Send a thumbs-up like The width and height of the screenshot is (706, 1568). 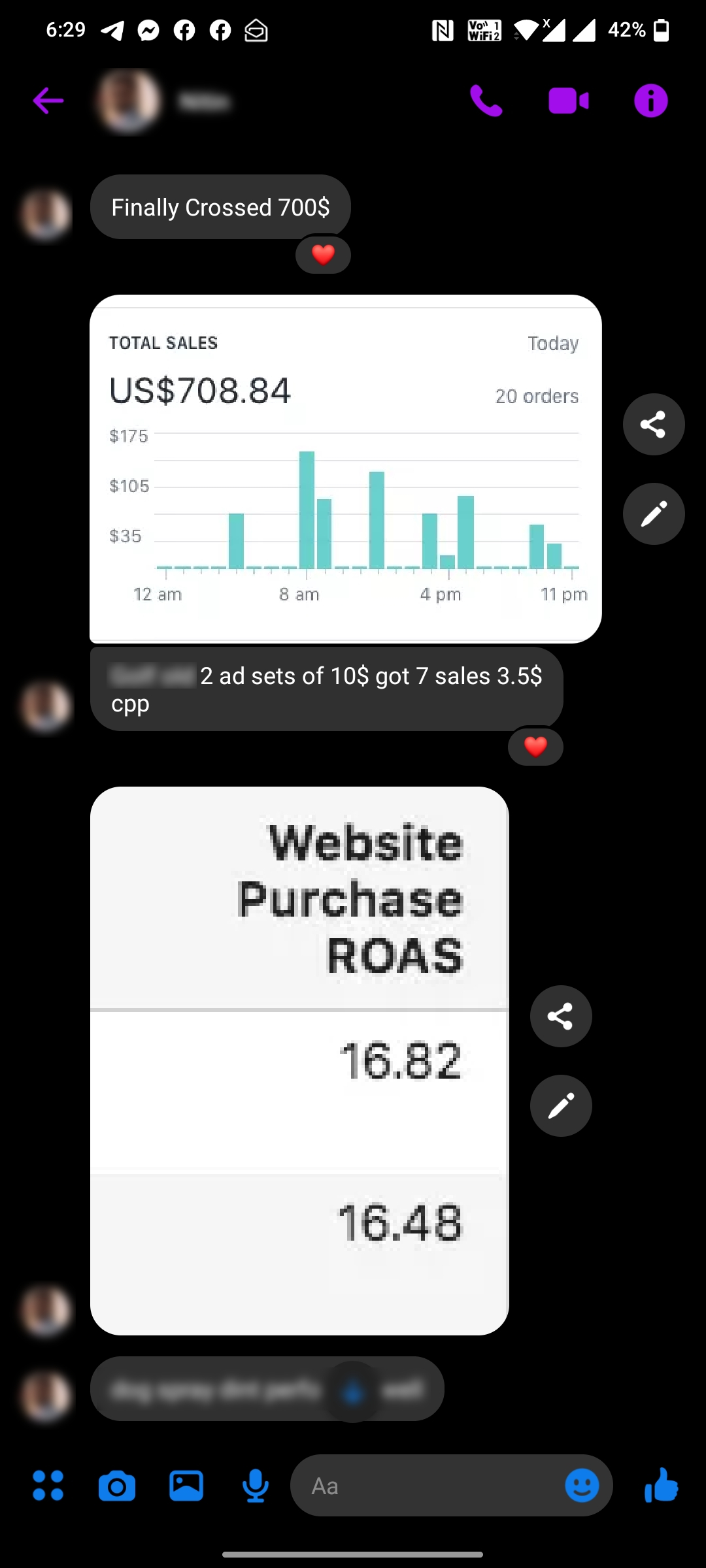coord(661,1486)
